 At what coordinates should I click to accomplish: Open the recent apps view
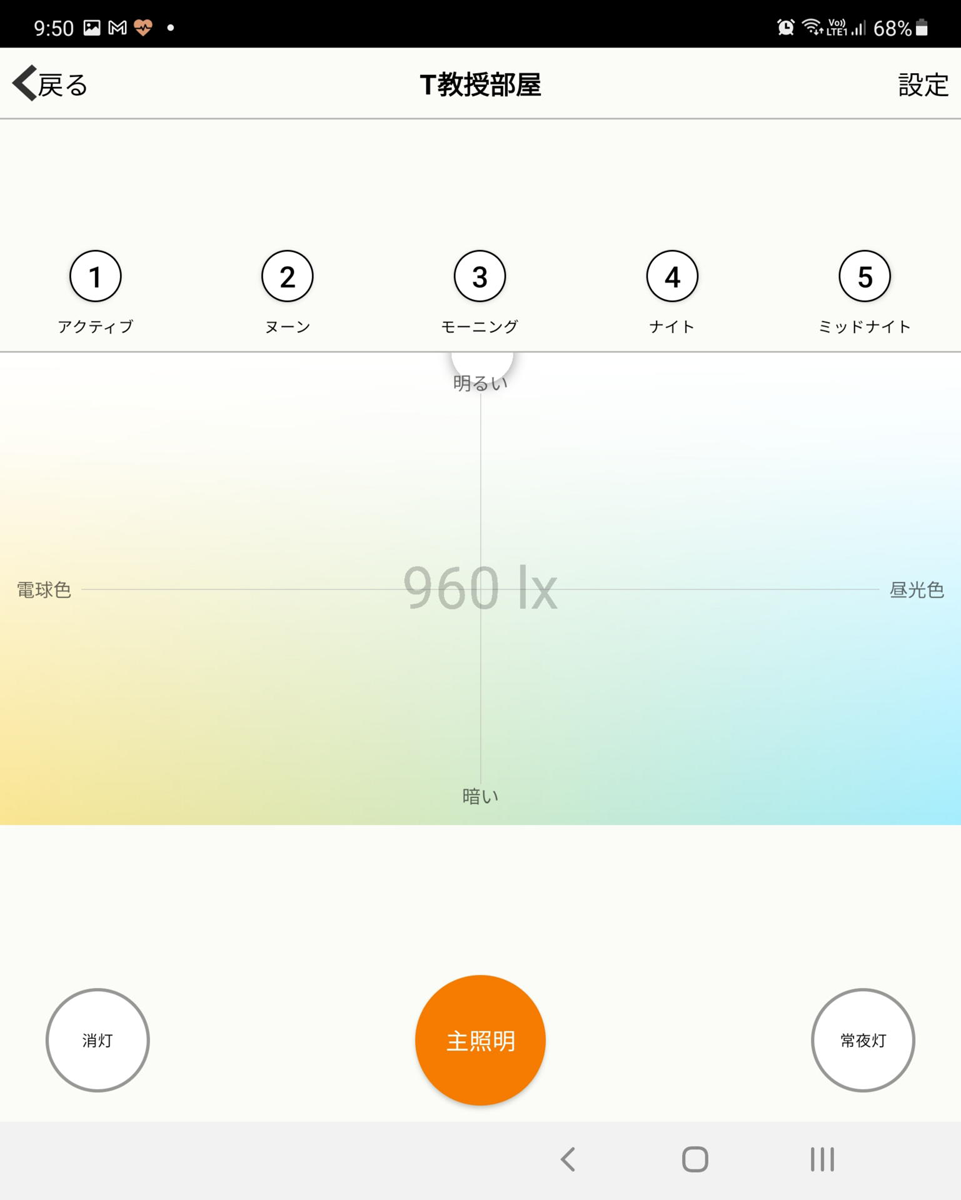point(822,1159)
